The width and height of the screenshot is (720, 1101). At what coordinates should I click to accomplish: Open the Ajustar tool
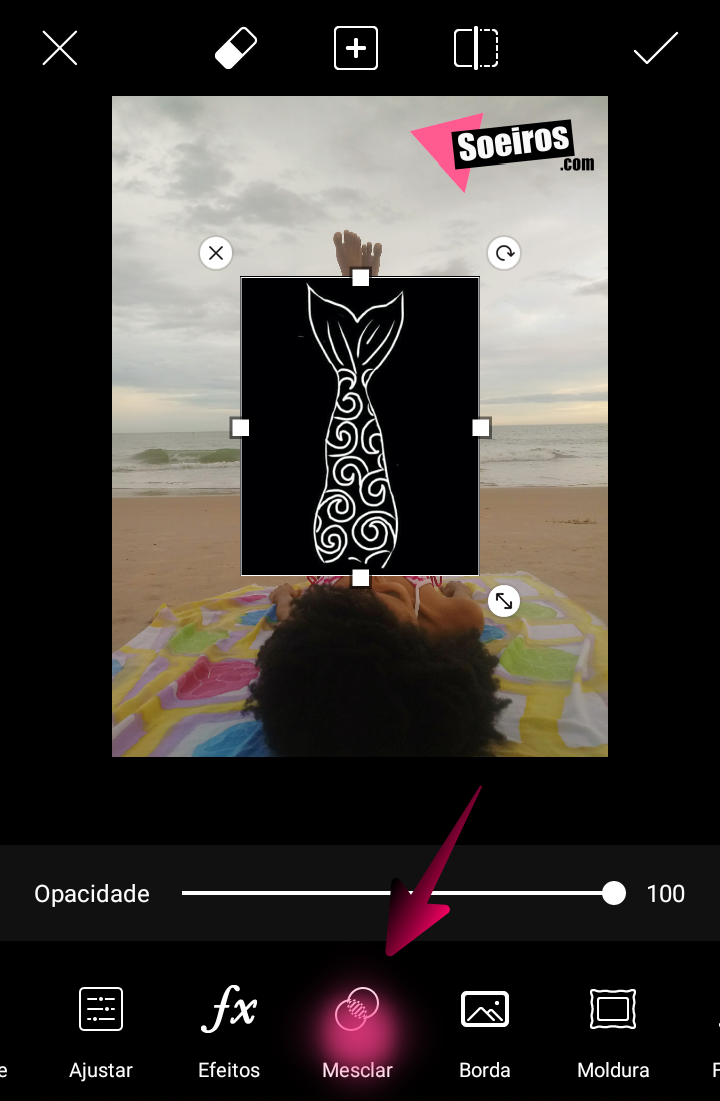click(101, 1028)
